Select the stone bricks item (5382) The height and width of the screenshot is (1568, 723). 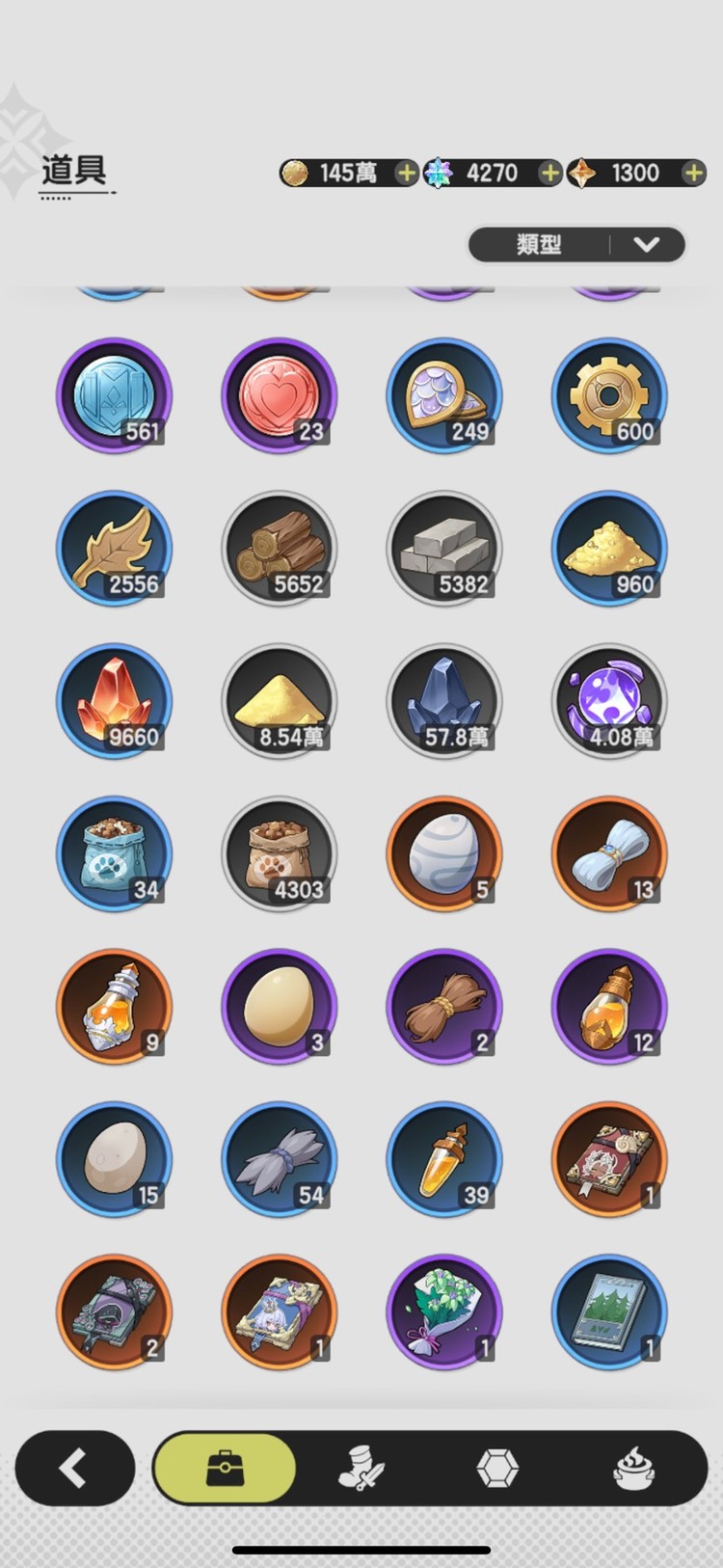pyautogui.click(x=443, y=549)
